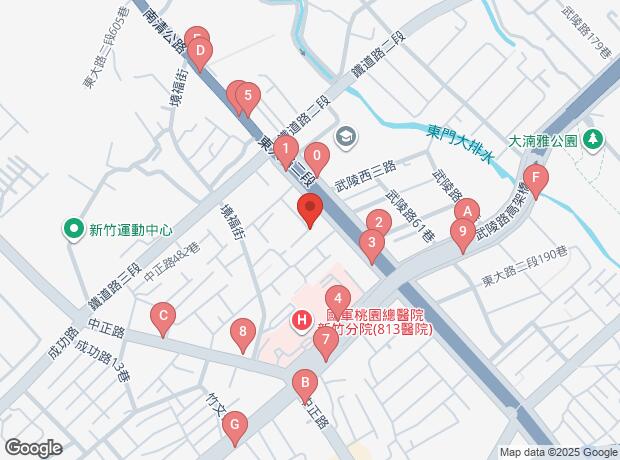Open map marker G
This screenshot has width=620, height=460.
tap(234, 427)
